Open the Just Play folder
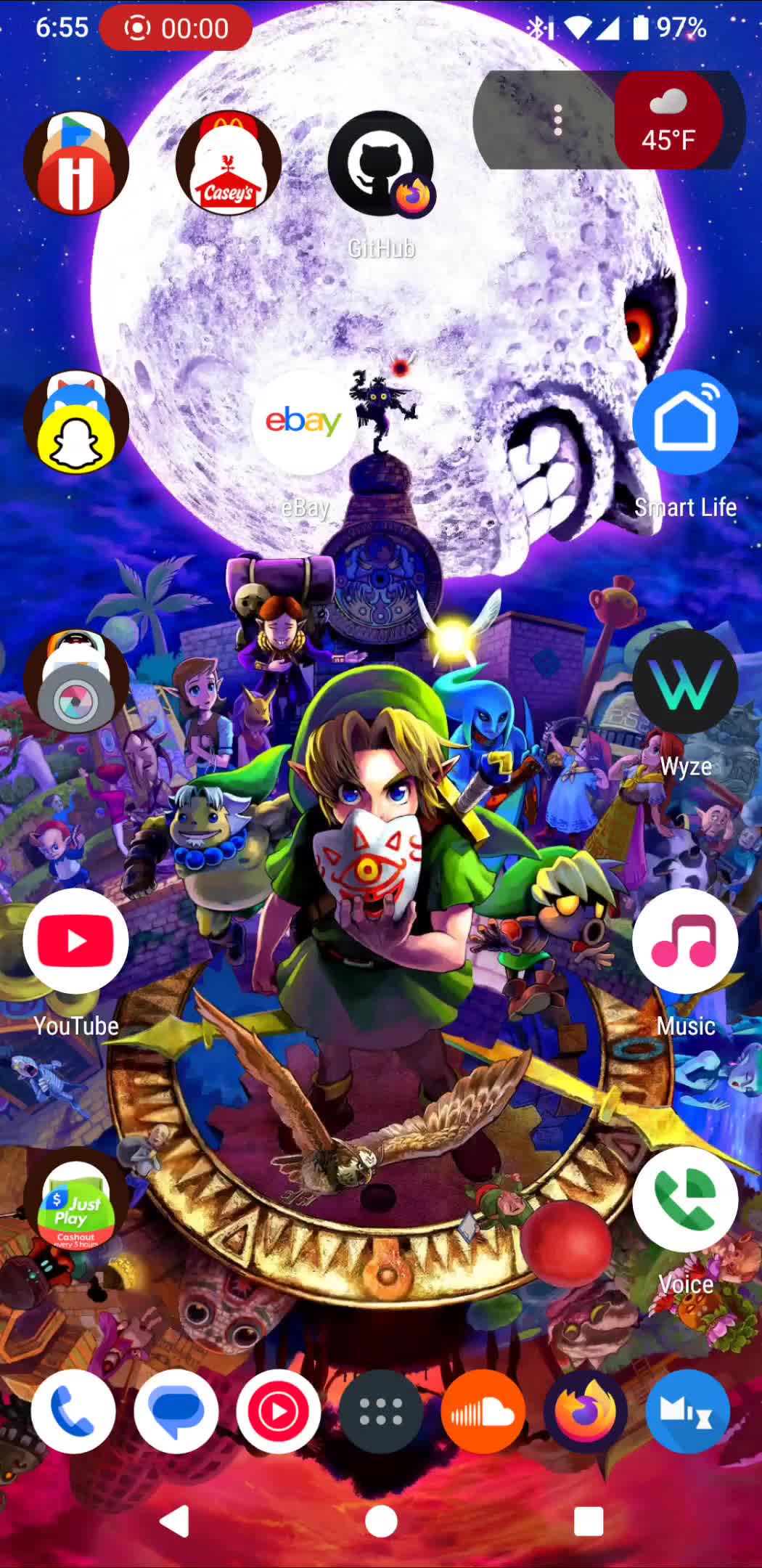 point(76,1201)
